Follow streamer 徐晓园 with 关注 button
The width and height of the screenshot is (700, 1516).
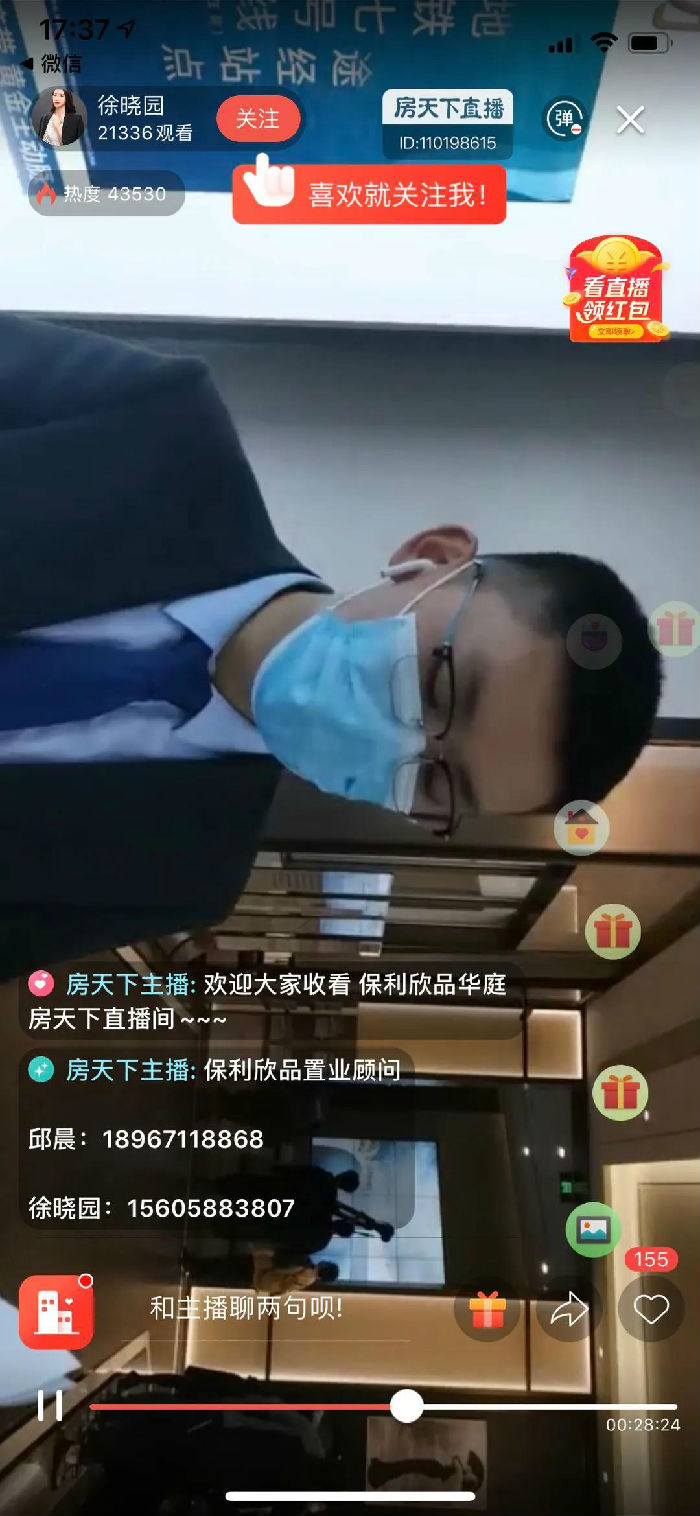pyautogui.click(x=258, y=119)
